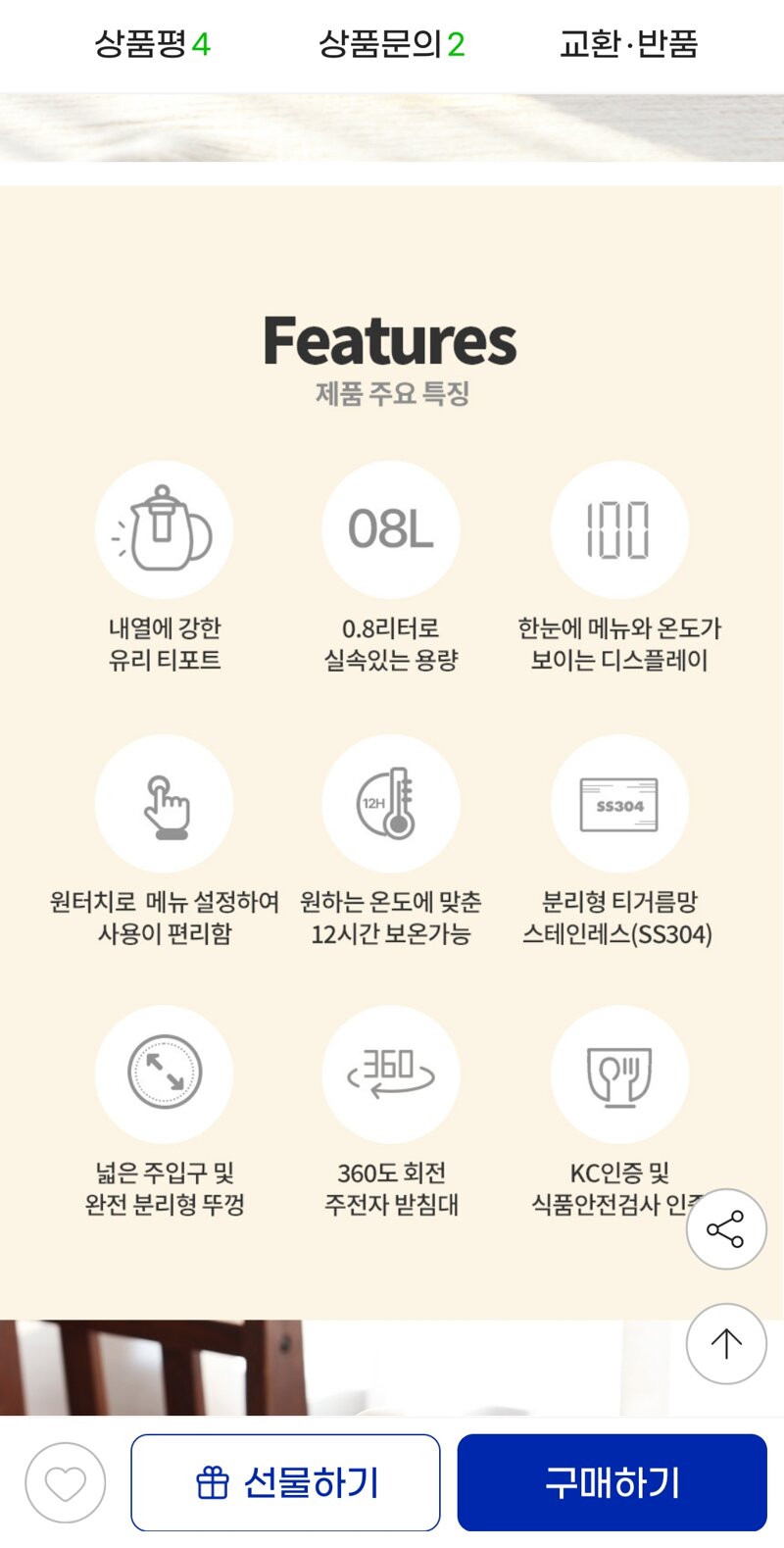Tap 구매하기 to purchase the product

pyautogui.click(x=612, y=1482)
